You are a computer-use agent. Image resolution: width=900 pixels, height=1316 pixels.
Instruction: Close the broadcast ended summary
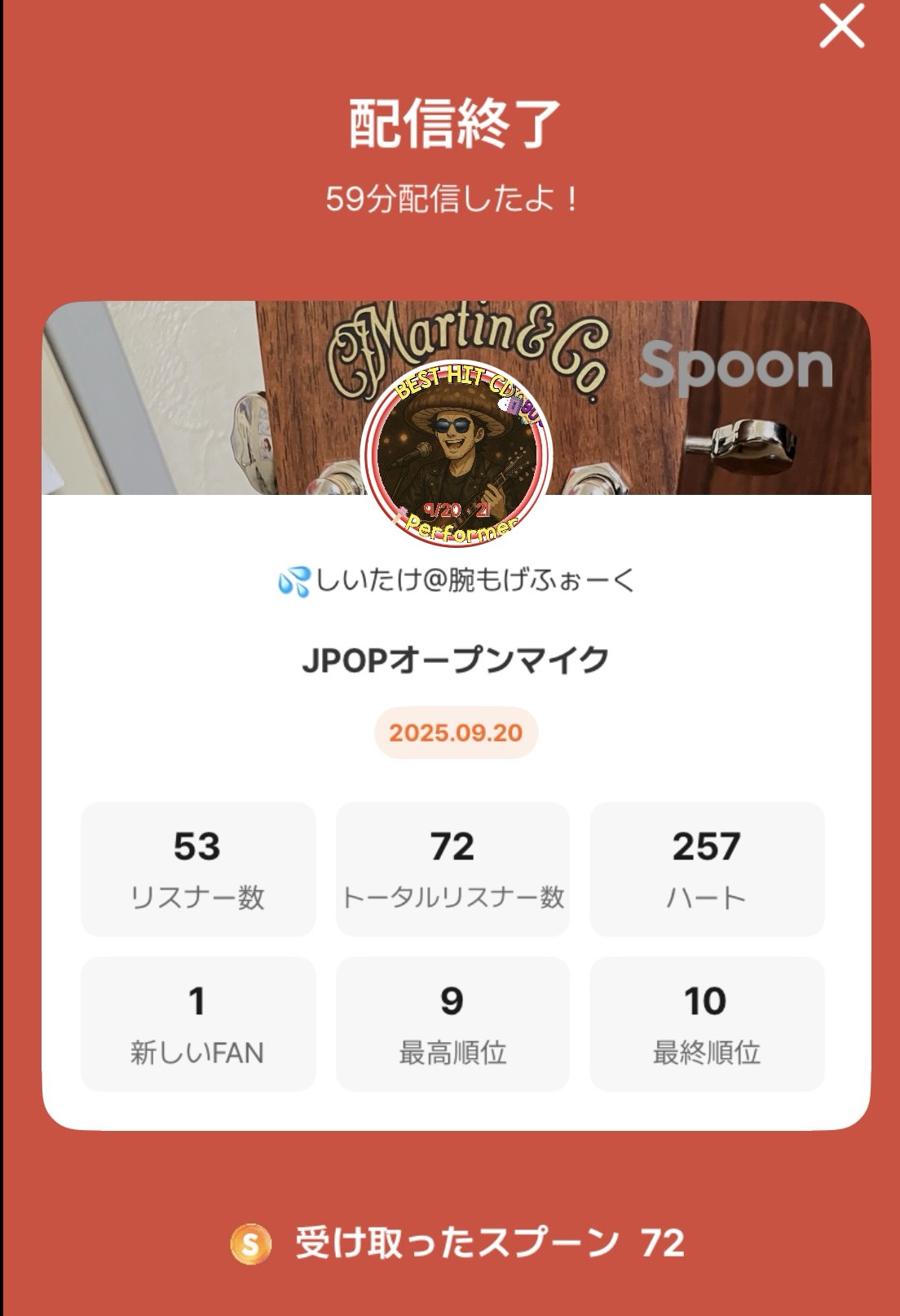pyautogui.click(x=841, y=26)
